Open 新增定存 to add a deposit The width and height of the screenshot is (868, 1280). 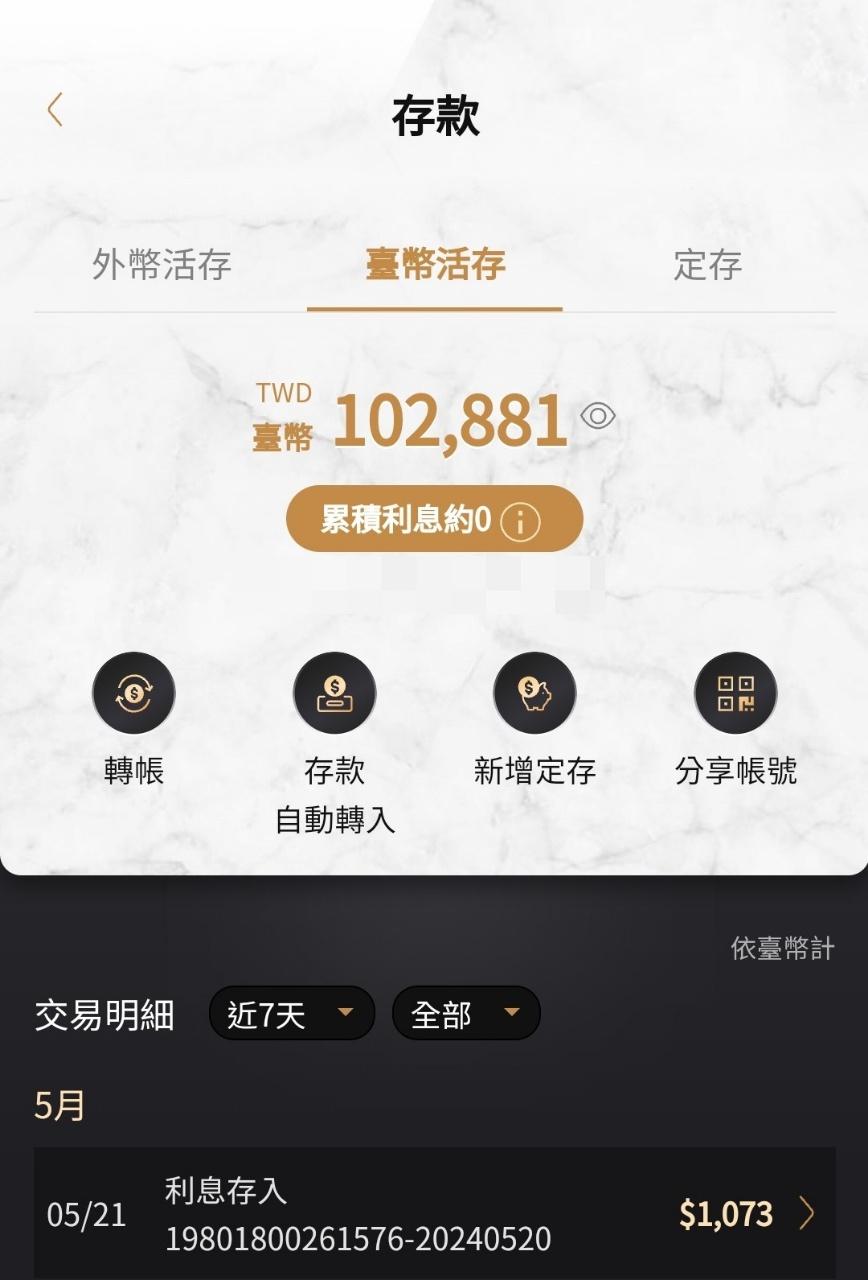535,693
